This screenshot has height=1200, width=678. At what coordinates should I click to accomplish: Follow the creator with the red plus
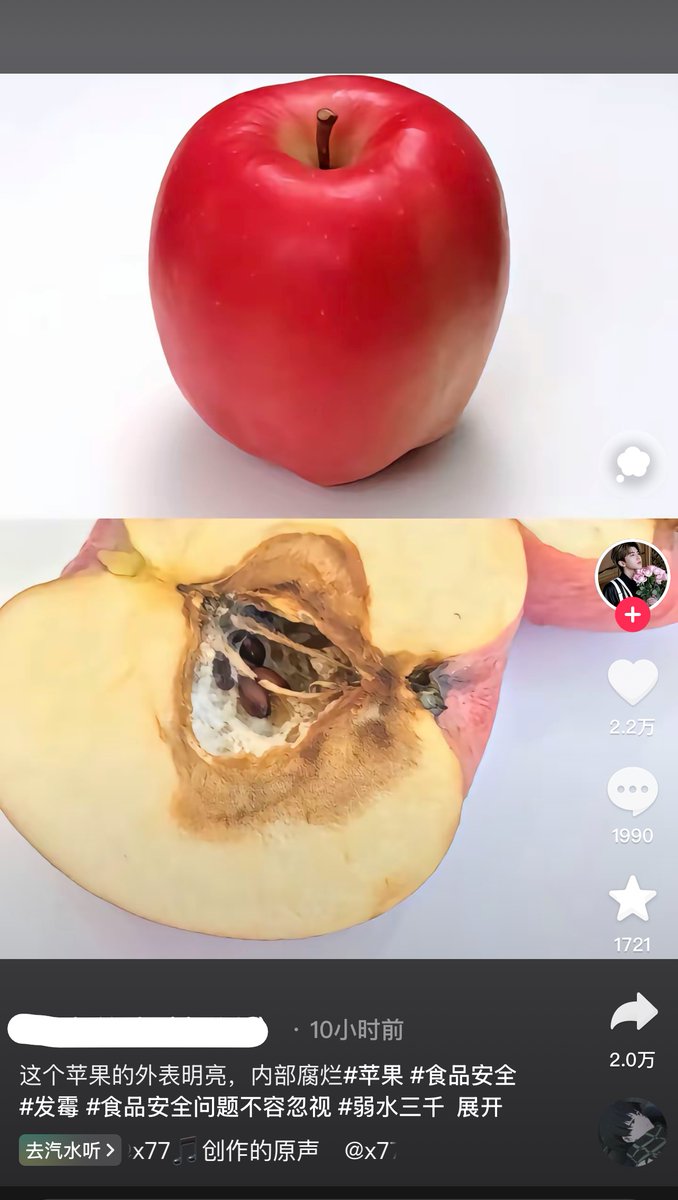(632, 615)
